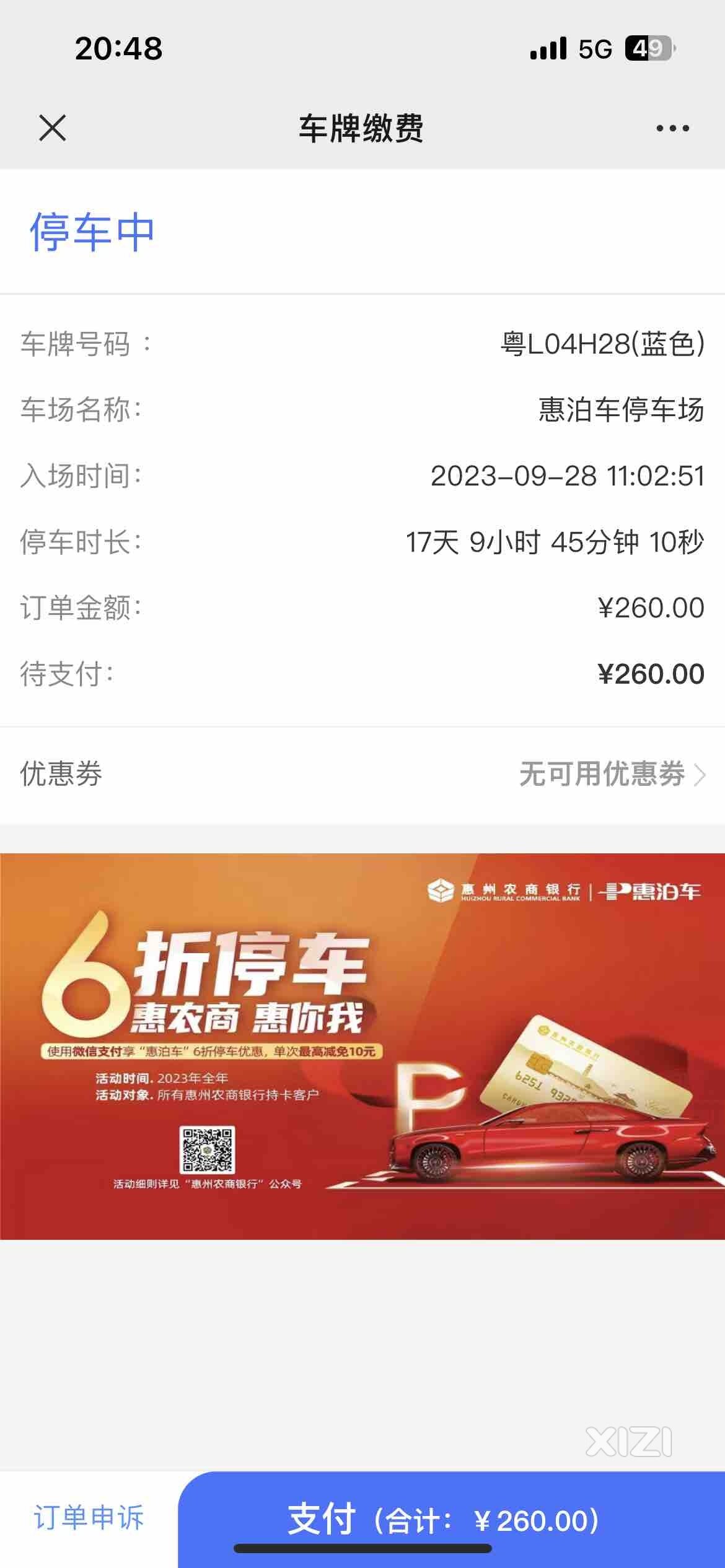
Task: Open the 优惠券 coupon row
Action: pyautogui.click(x=362, y=774)
